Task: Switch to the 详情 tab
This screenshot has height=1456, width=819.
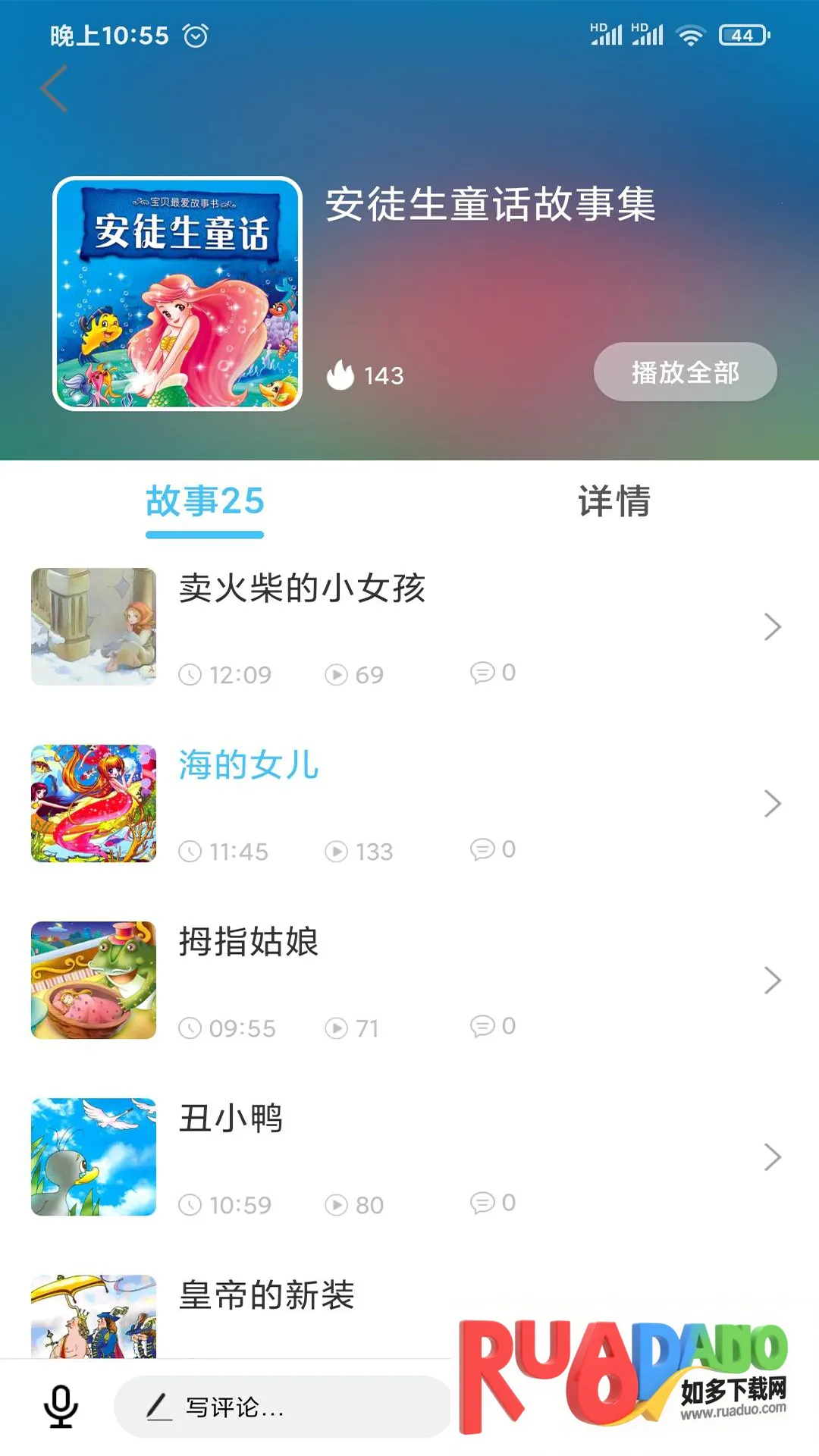Action: [x=613, y=501]
